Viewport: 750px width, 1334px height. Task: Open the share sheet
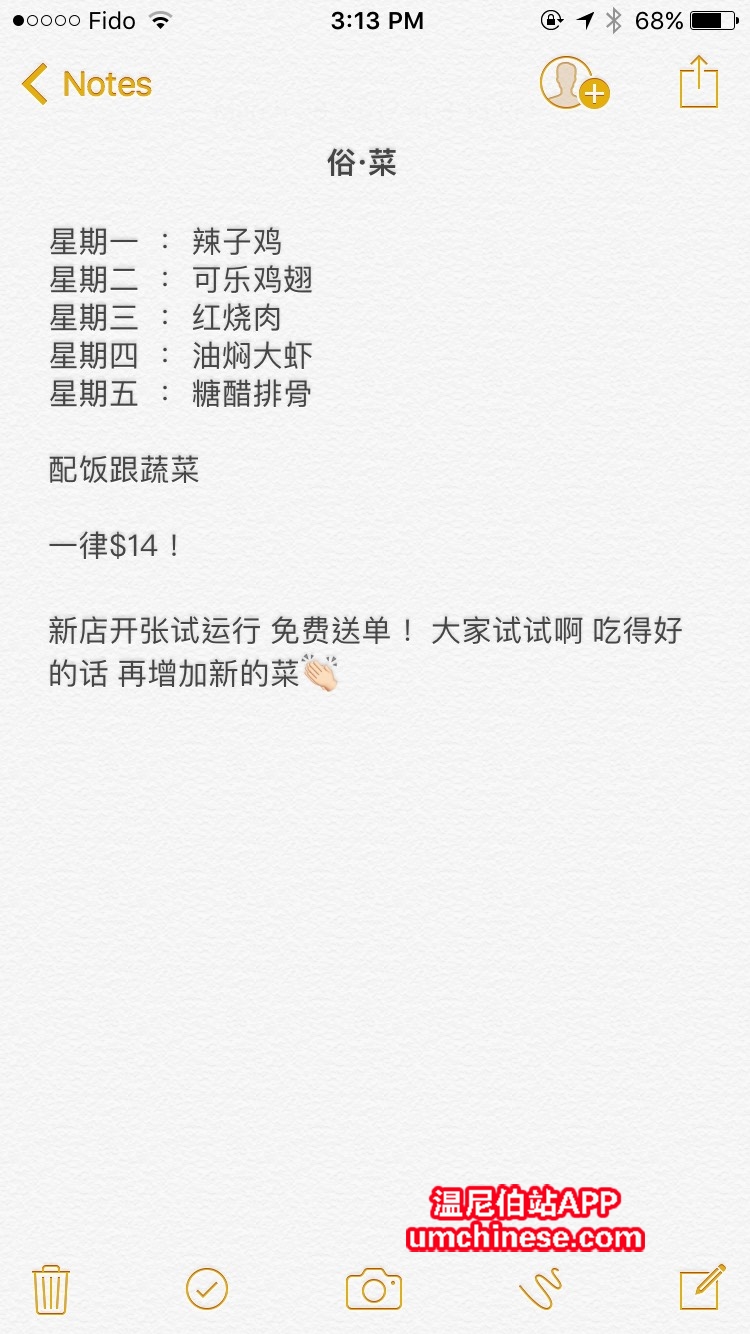[699, 82]
